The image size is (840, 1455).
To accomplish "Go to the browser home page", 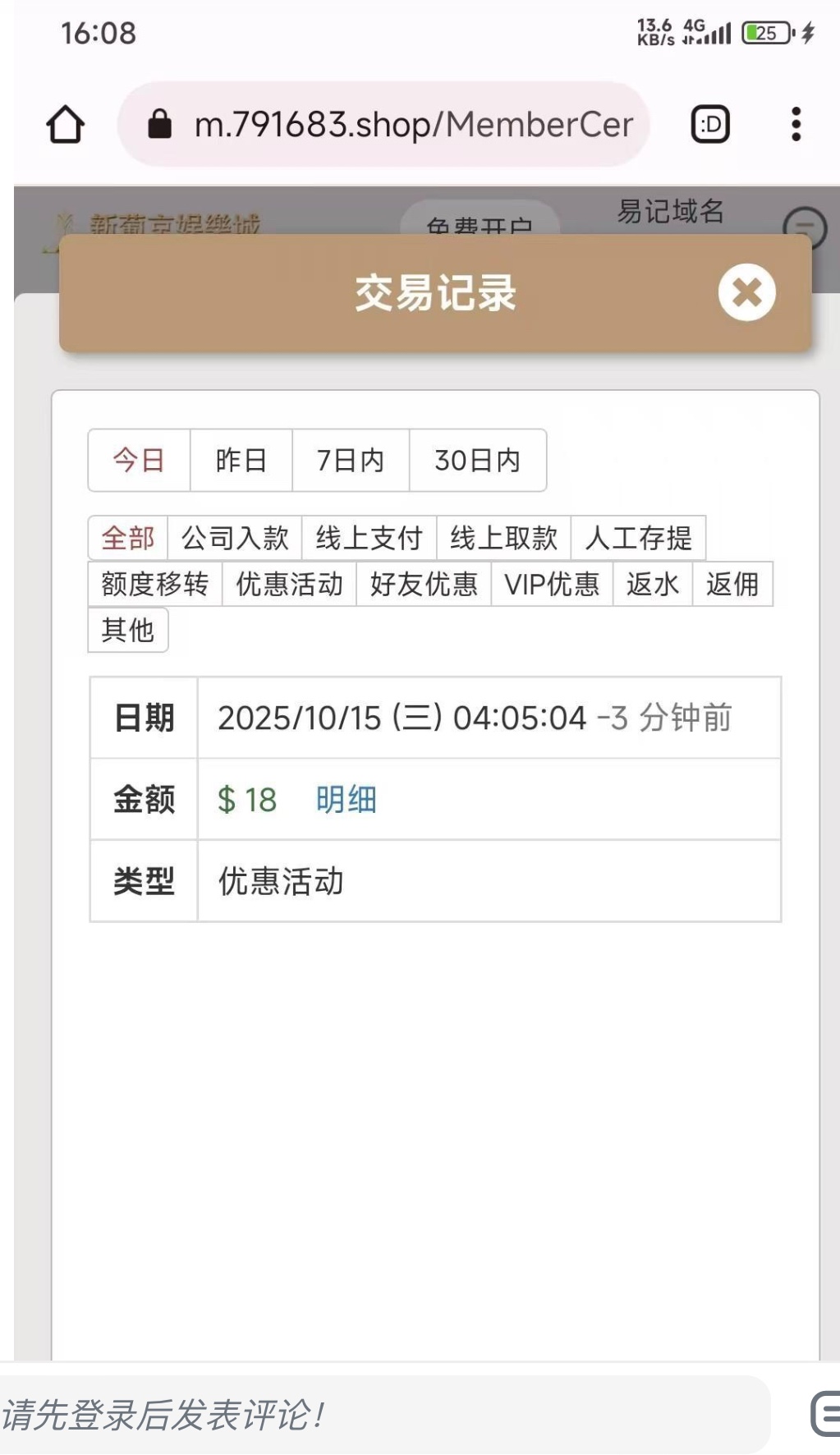I will coord(65,125).
